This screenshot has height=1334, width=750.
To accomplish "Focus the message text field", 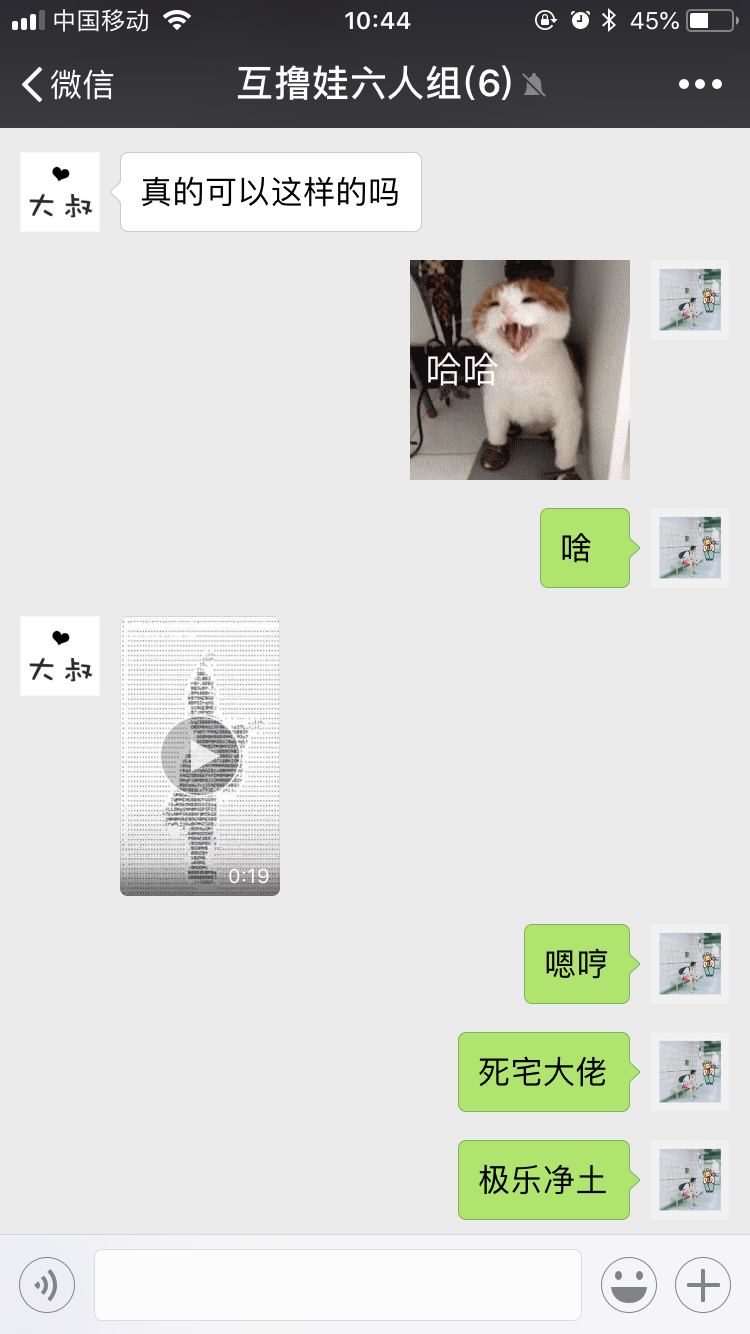I will click(337, 1284).
